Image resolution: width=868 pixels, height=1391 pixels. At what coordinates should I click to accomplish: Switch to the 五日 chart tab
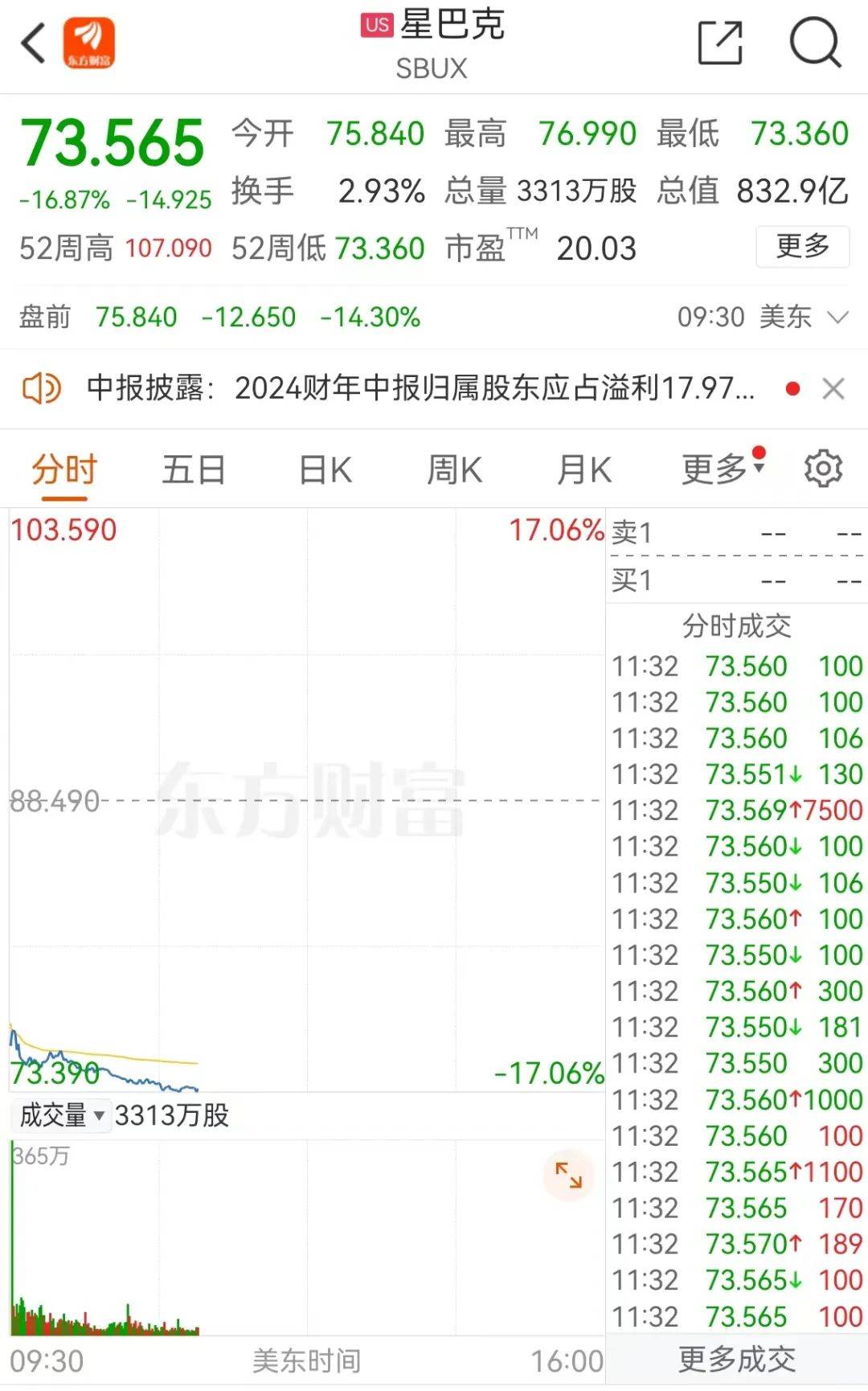(x=194, y=470)
